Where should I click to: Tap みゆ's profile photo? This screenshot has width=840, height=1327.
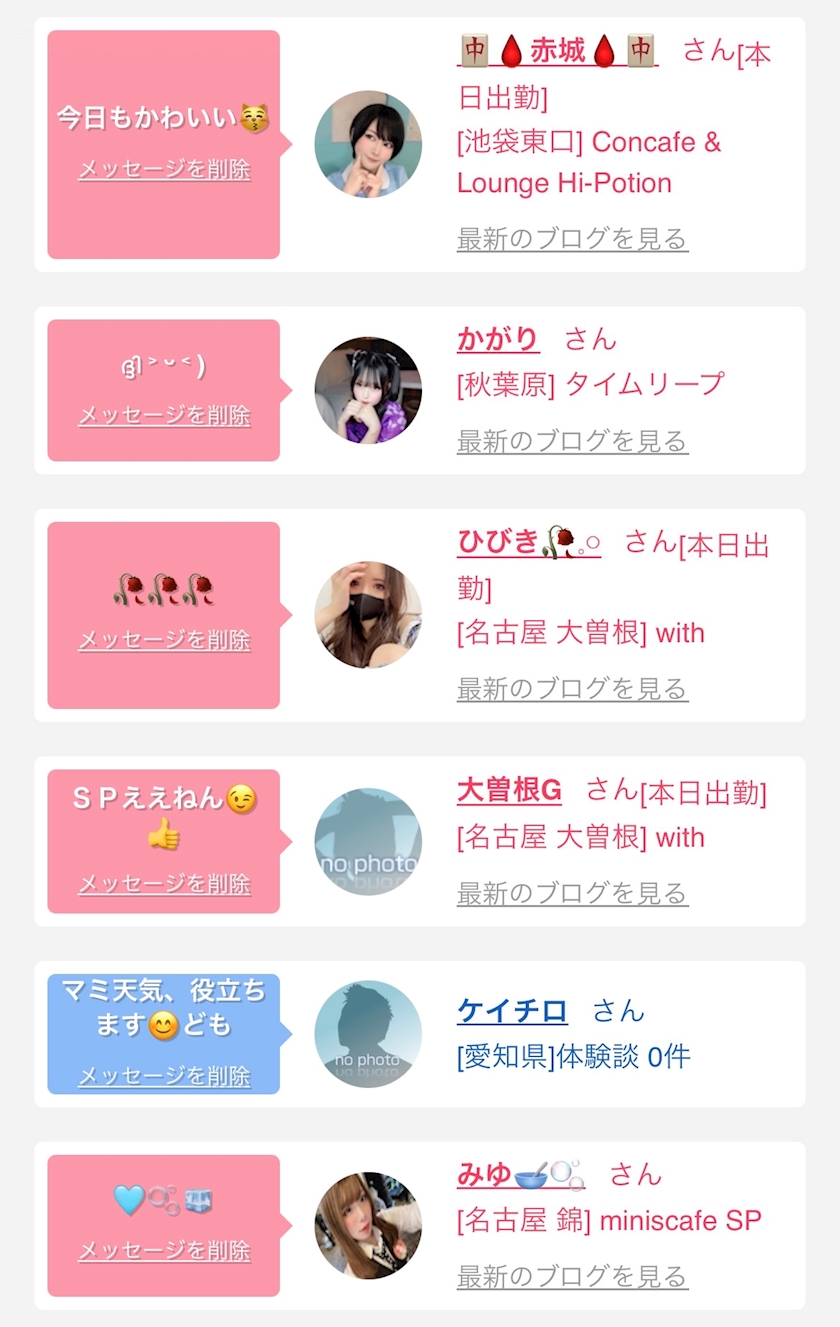click(368, 1225)
